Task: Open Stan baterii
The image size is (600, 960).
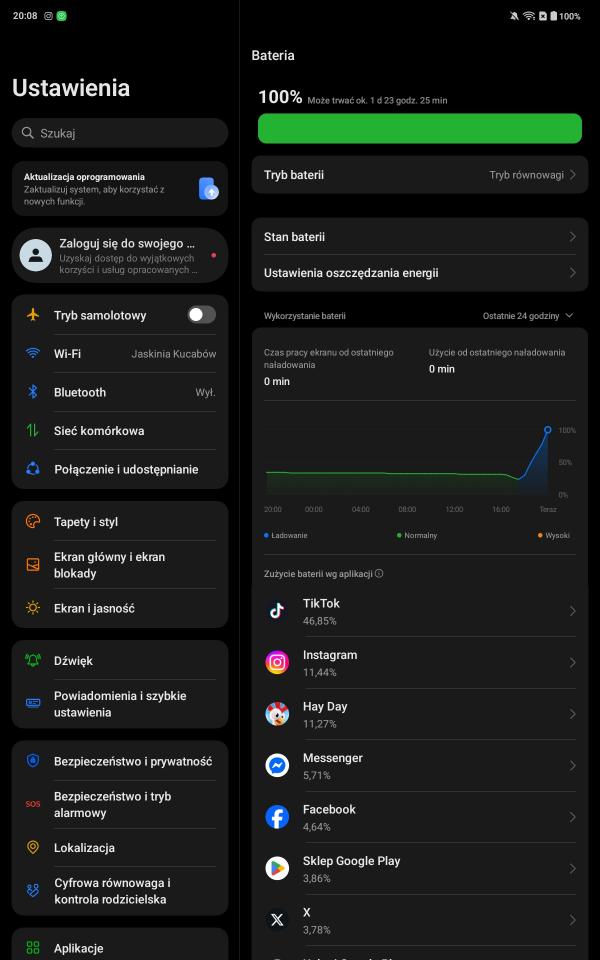Action: [x=420, y=237]
